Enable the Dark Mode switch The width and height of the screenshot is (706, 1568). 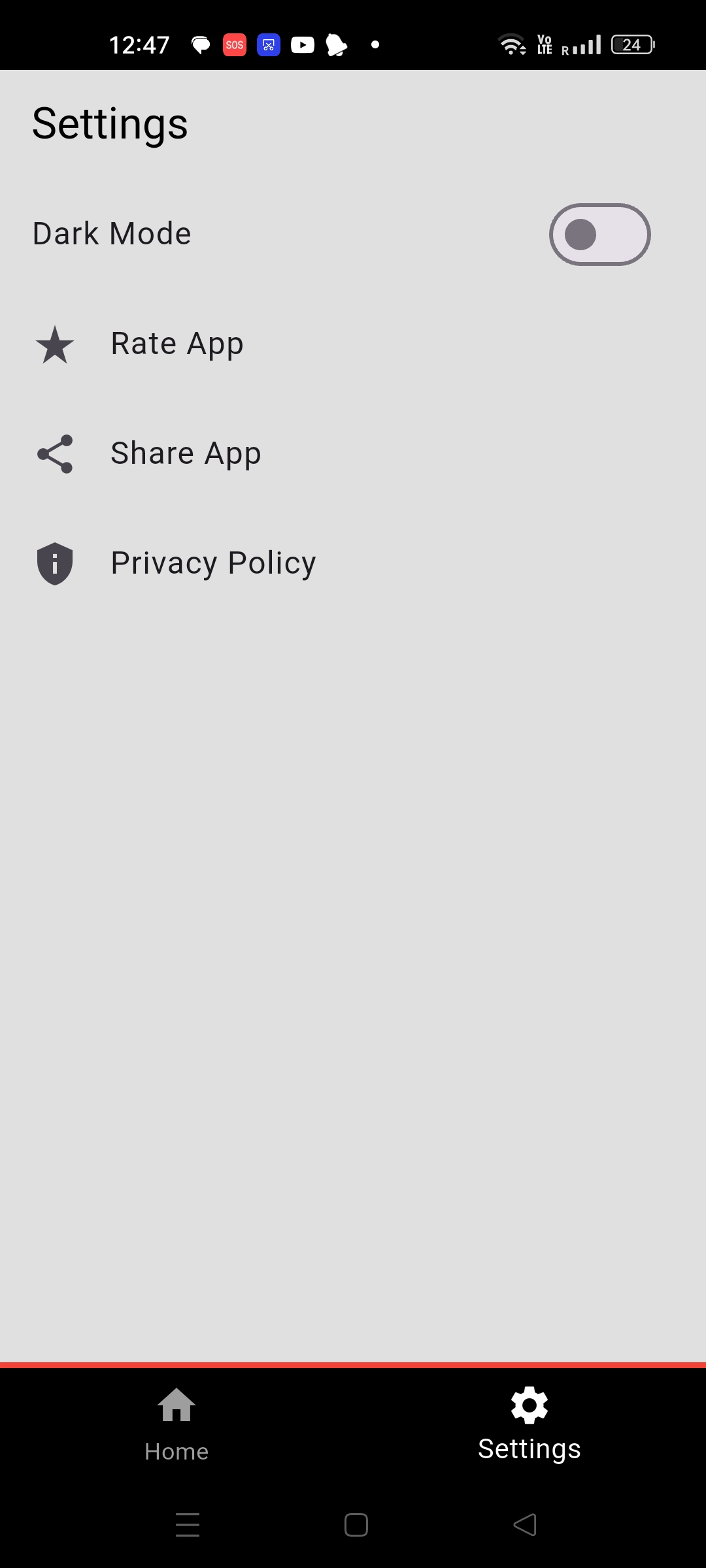[x=599, y=235]
